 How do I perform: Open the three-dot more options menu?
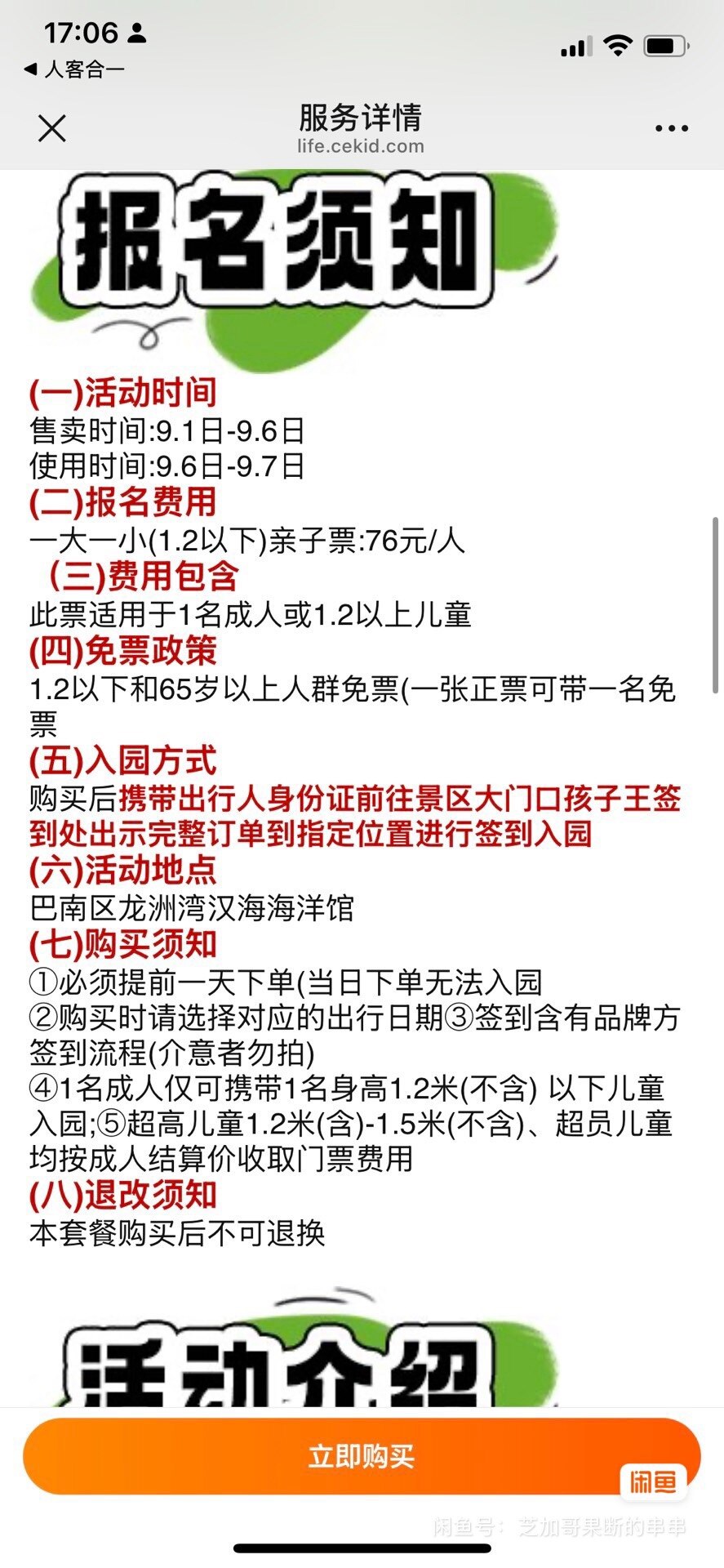click(x=671, y=128)
